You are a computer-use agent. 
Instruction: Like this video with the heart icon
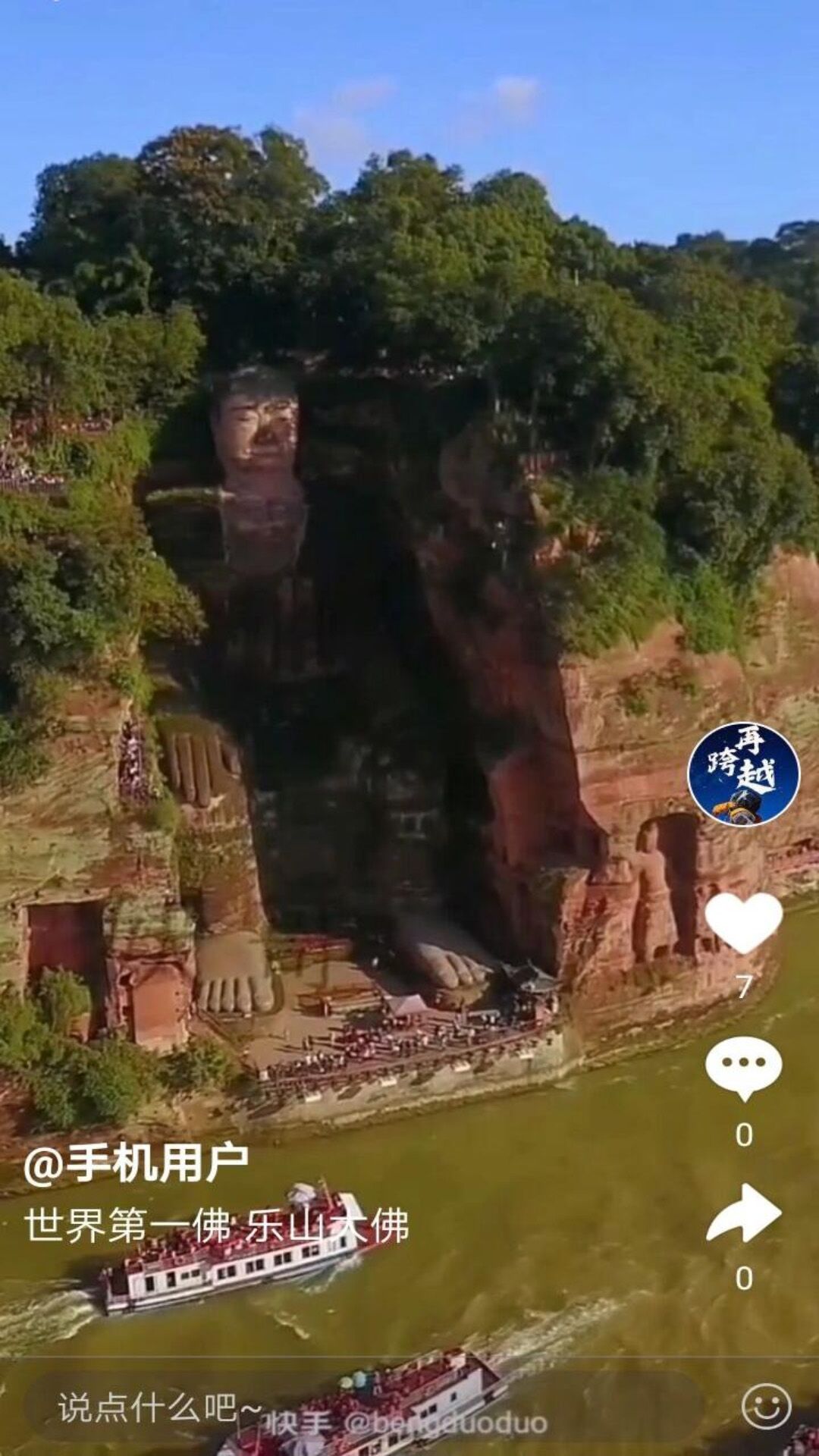point(743,922)
